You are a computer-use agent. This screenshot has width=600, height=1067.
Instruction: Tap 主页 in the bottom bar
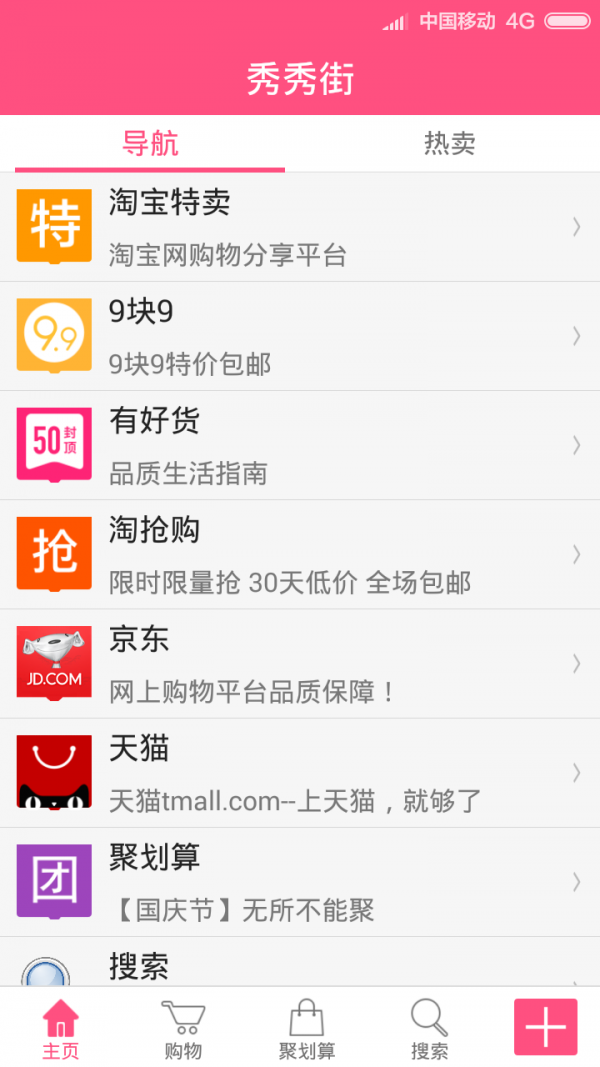coord(60,1028)
